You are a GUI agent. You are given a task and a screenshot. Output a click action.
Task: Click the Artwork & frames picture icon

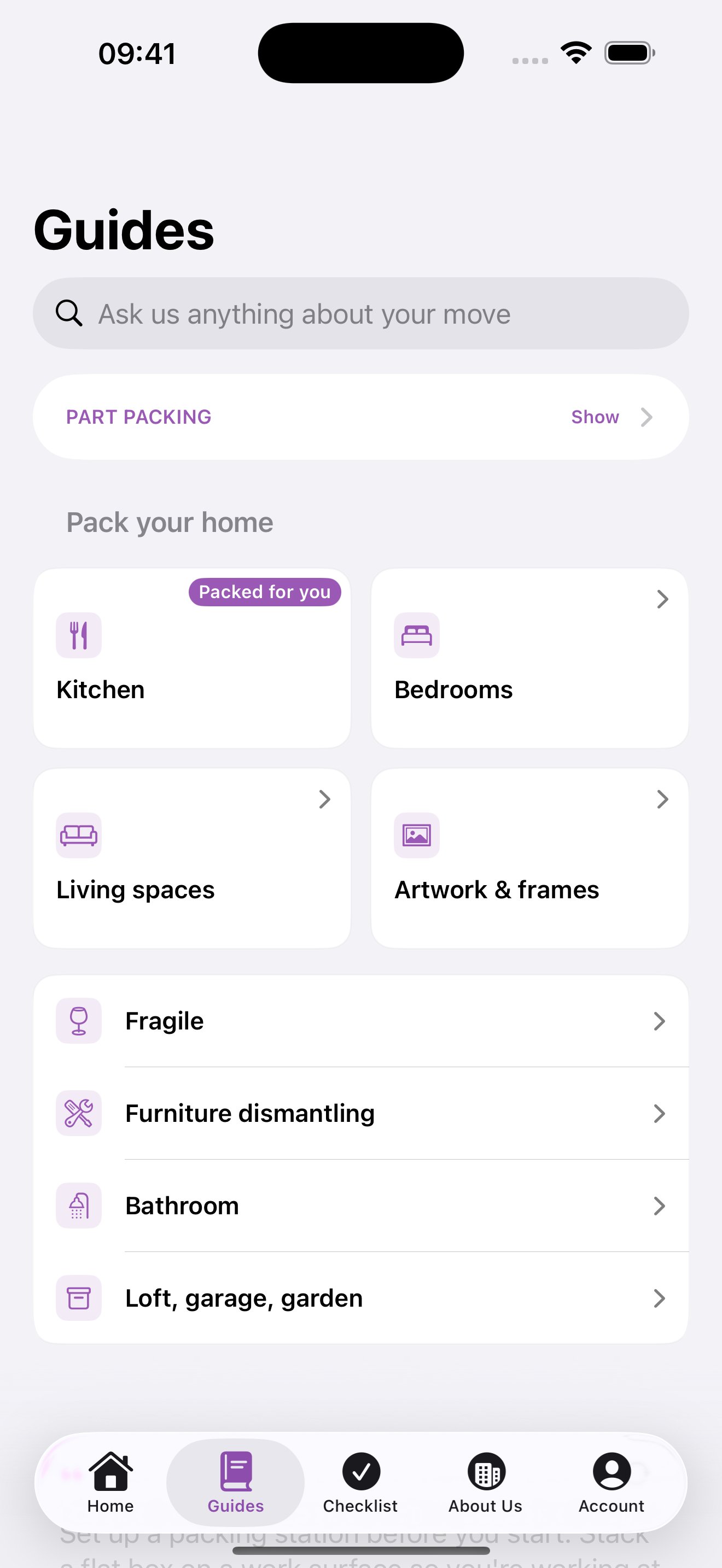(x=417, y=836)
